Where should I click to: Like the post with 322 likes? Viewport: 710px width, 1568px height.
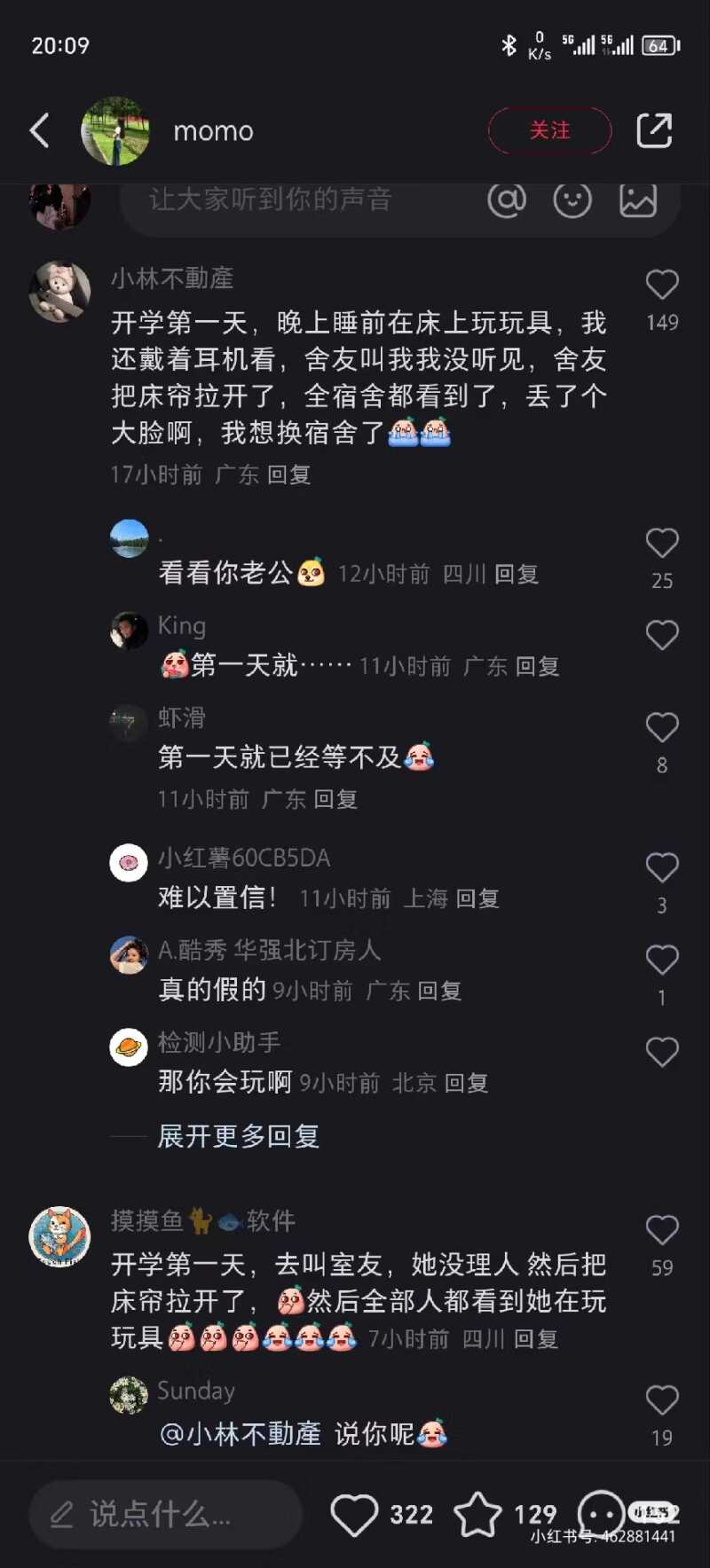(355, 1514)
